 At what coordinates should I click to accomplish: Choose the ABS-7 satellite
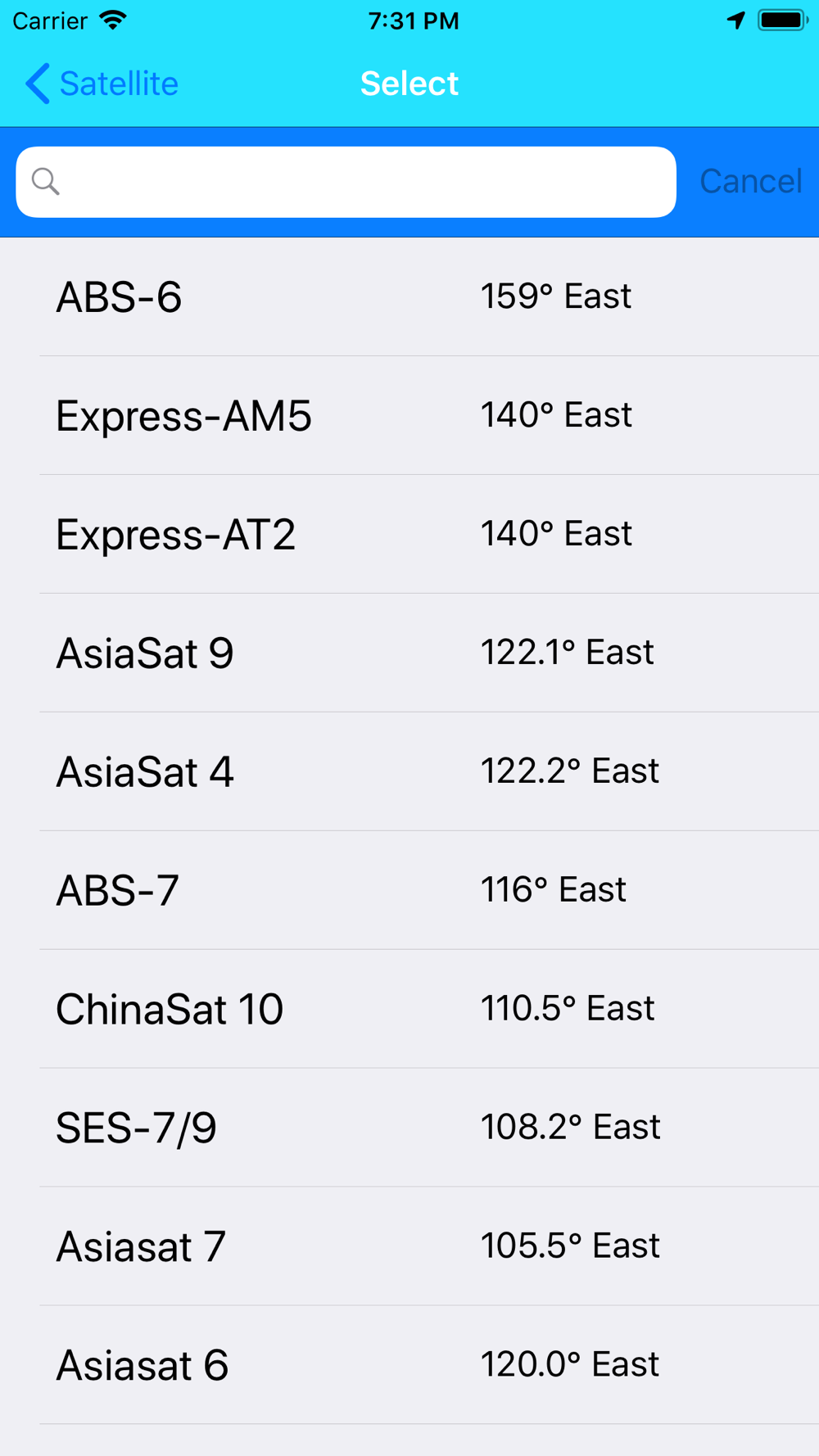tap(409, 890)
